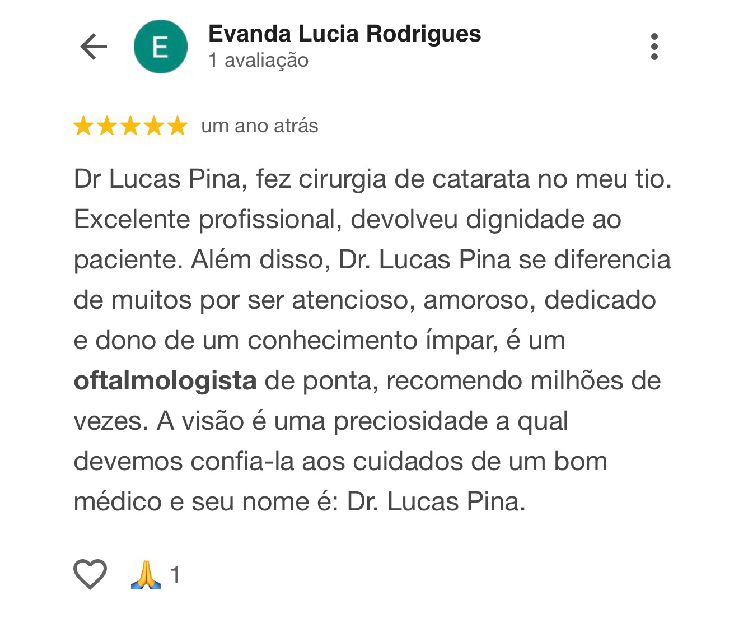Go back from the review
750x628 pixels.
tap(93, 47)
